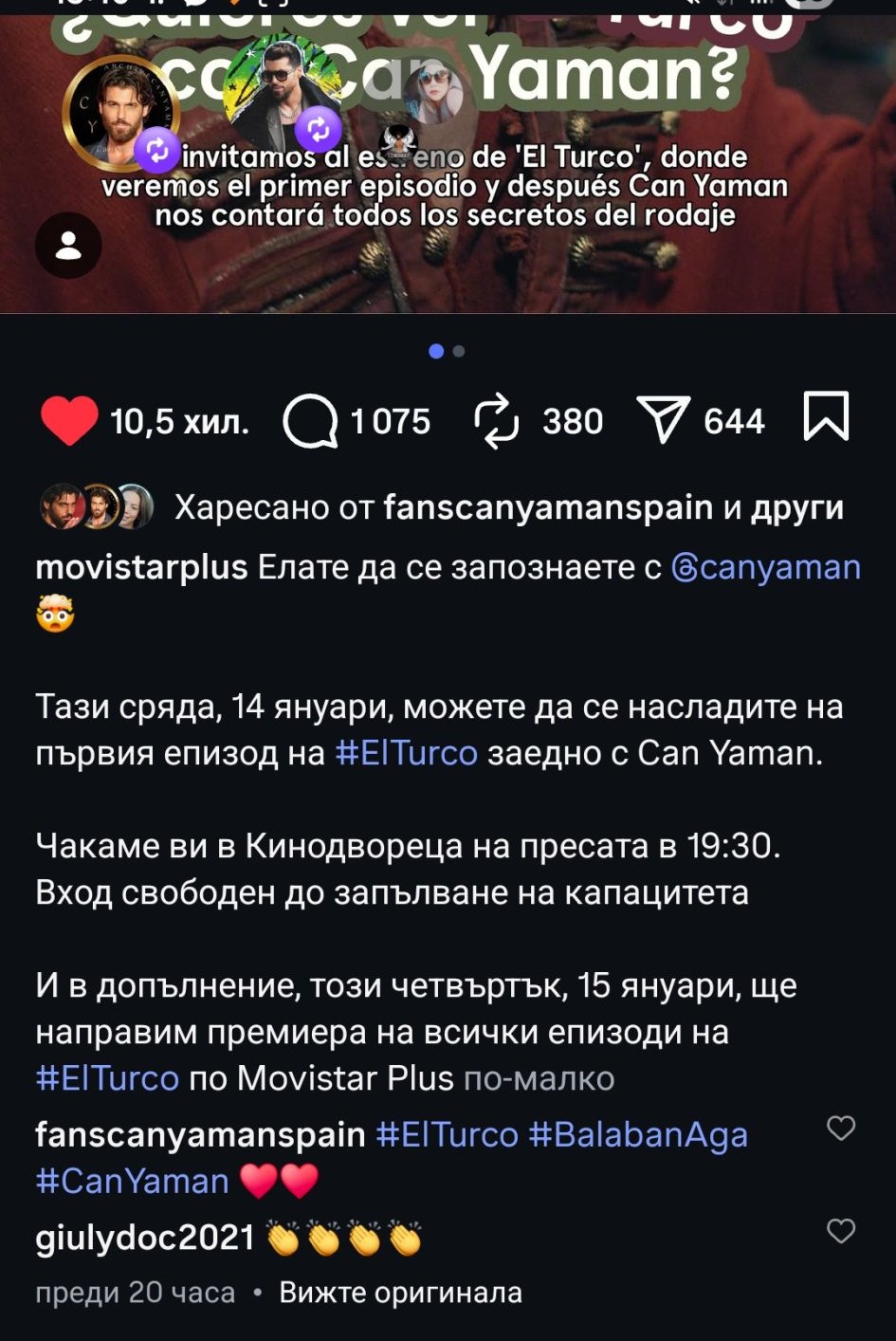Image resolution: width=896 pixels, height=1341 pixels.
Task: Collapse caption with по-малко
Action: click(x=539, y=1078)
